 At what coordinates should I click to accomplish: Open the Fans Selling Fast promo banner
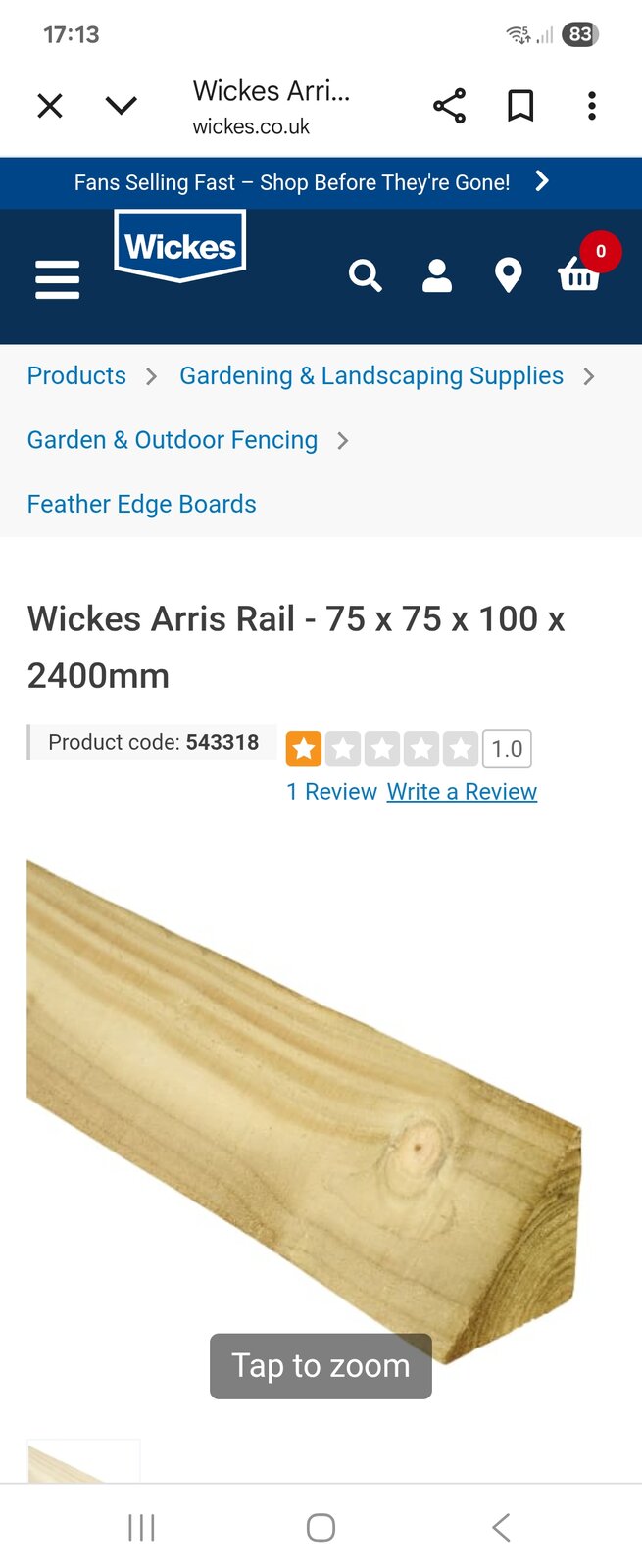click(314, 182)
